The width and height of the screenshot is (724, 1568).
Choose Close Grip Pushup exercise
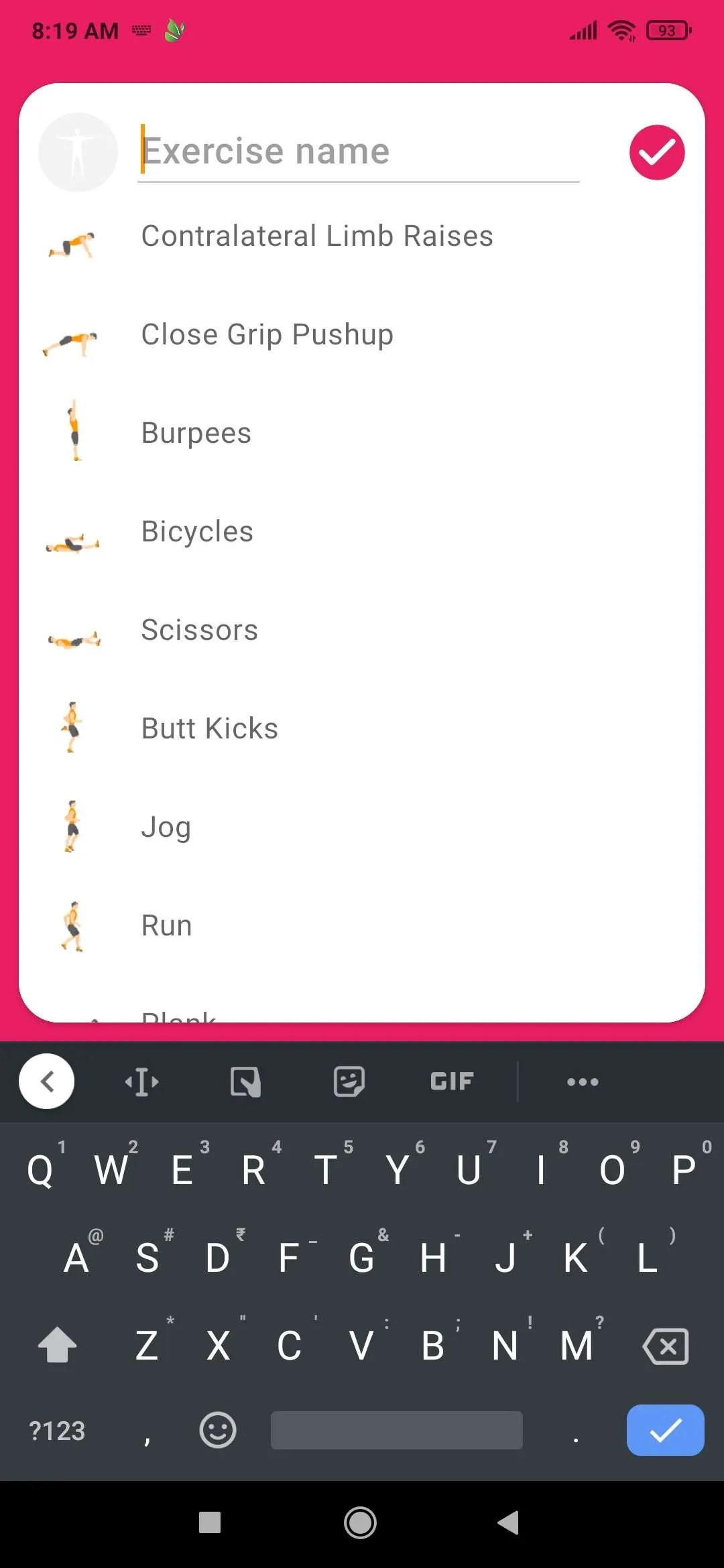point(267,334)
